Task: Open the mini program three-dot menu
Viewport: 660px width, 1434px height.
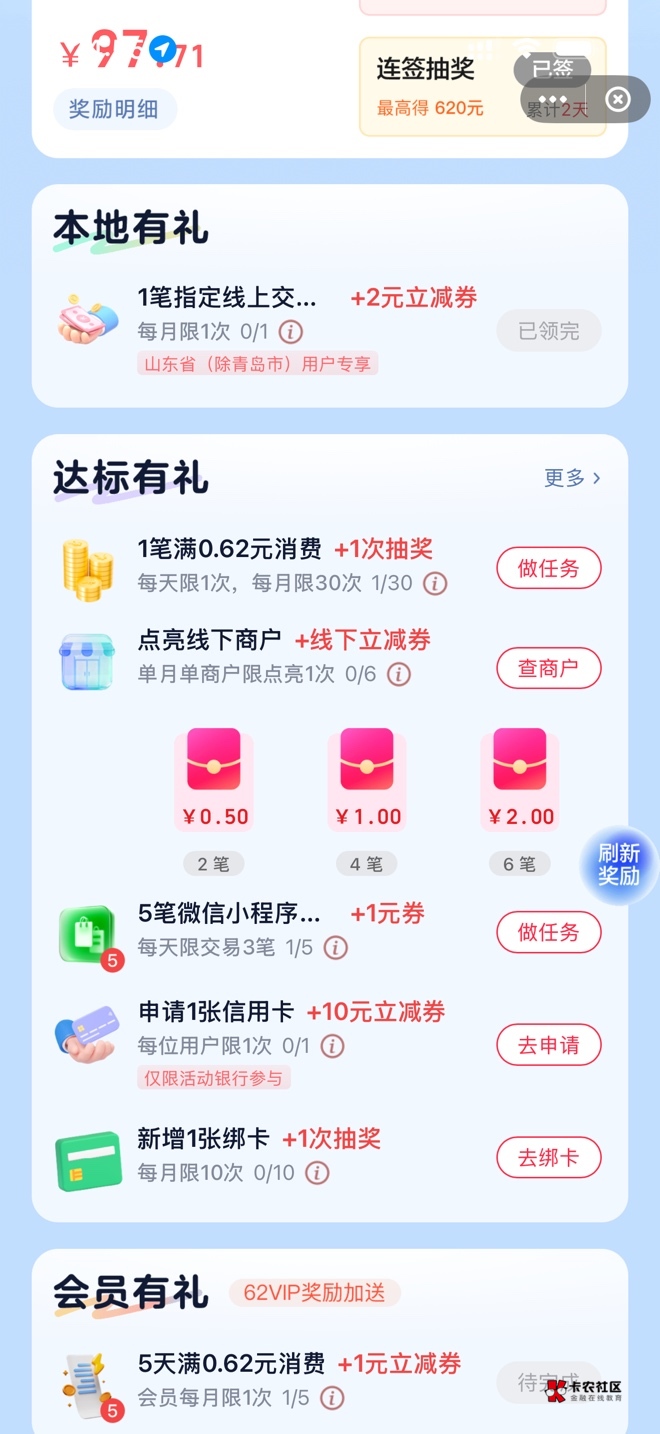Action: pyautogui.click(x=553, y=99)
